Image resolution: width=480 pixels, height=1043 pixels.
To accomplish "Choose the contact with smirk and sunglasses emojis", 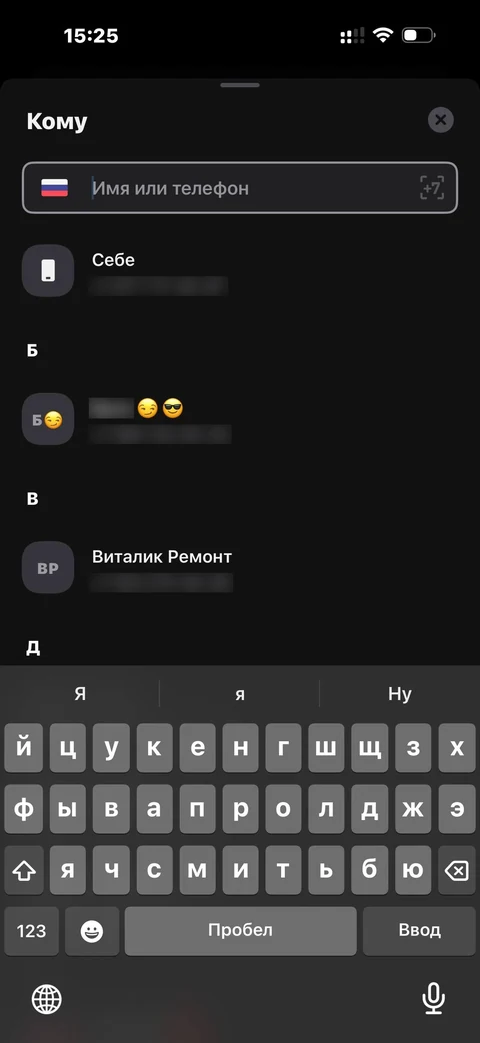I will tap(240, 419).
